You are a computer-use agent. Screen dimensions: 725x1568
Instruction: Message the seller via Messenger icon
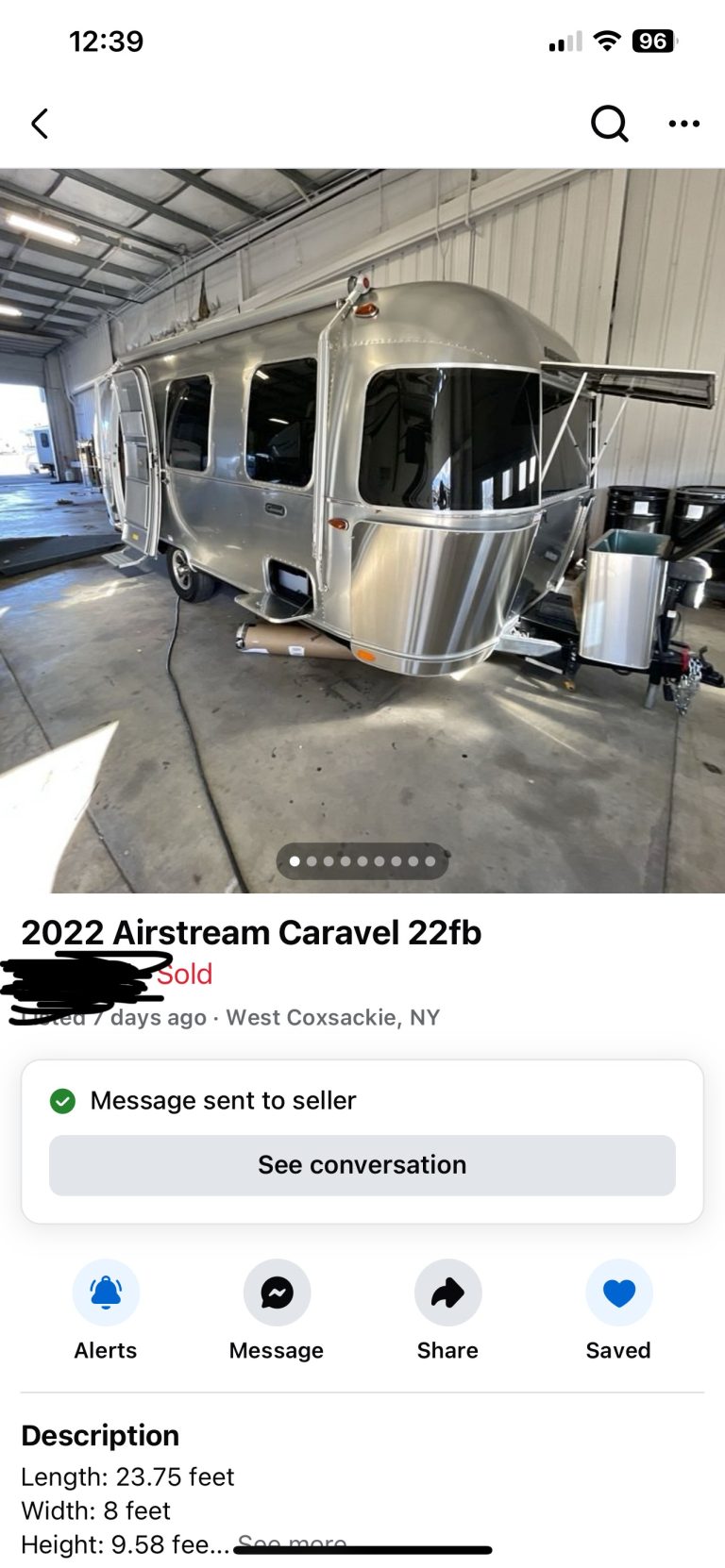click(x=277, y=1293)
